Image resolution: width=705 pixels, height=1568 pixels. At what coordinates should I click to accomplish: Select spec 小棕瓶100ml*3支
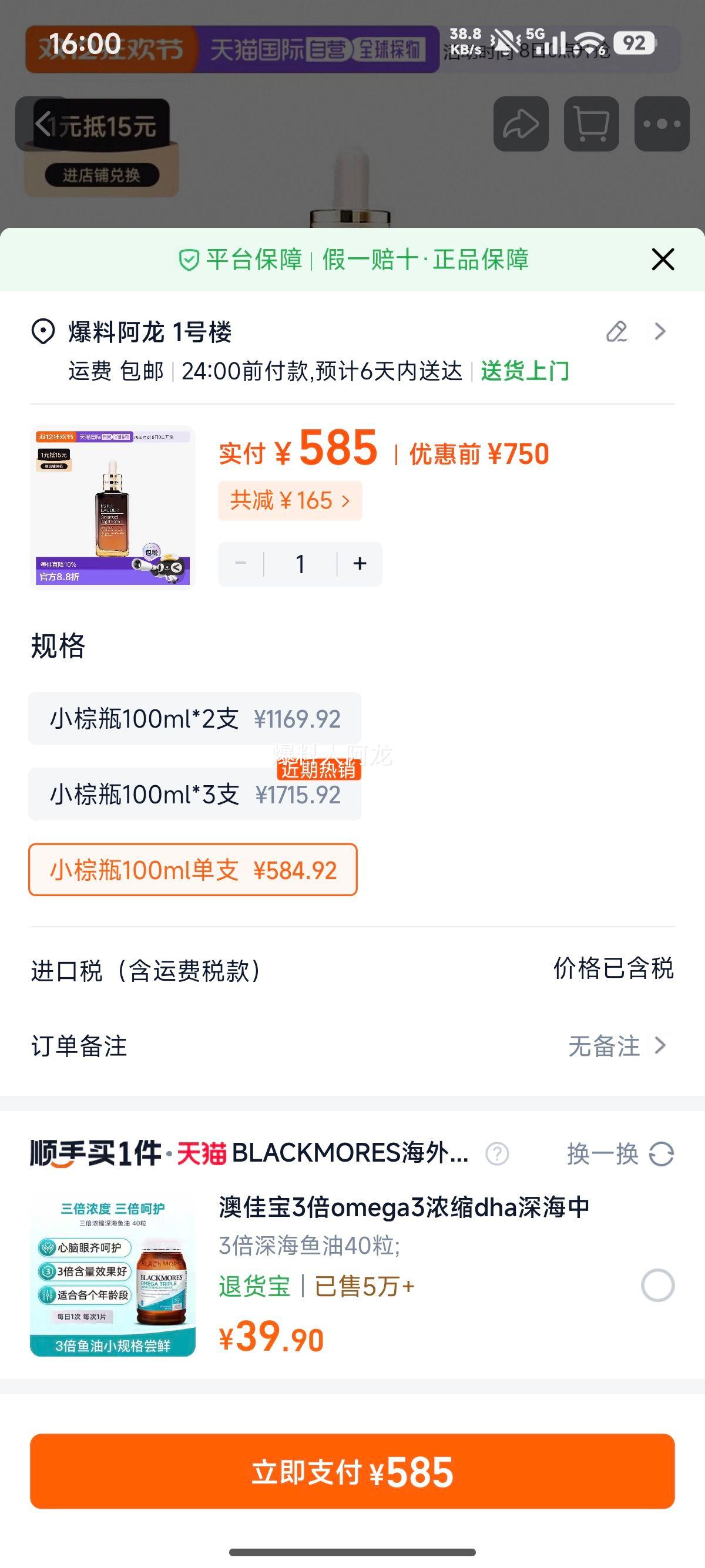point(194,795)
